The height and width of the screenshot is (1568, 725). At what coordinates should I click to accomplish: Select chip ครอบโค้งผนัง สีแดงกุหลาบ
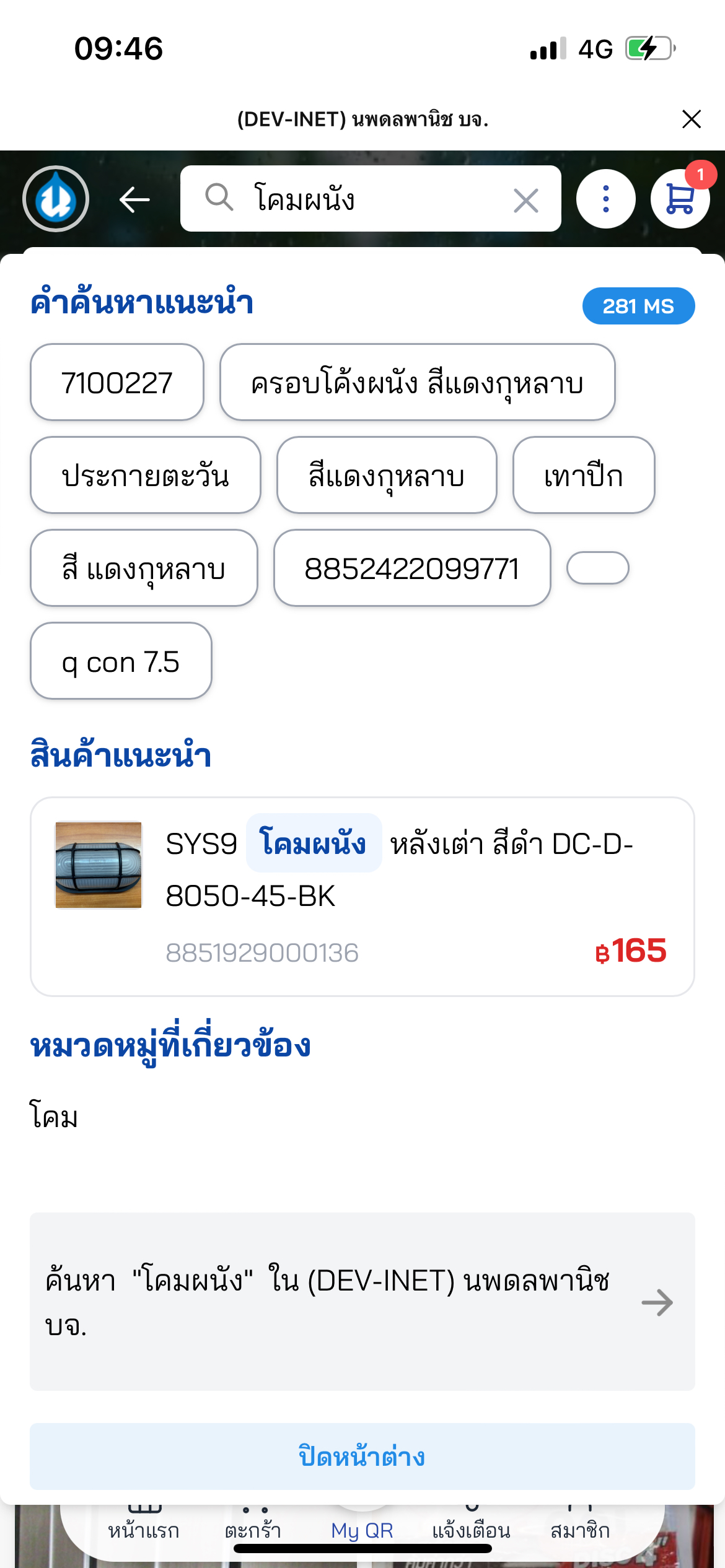417,383
